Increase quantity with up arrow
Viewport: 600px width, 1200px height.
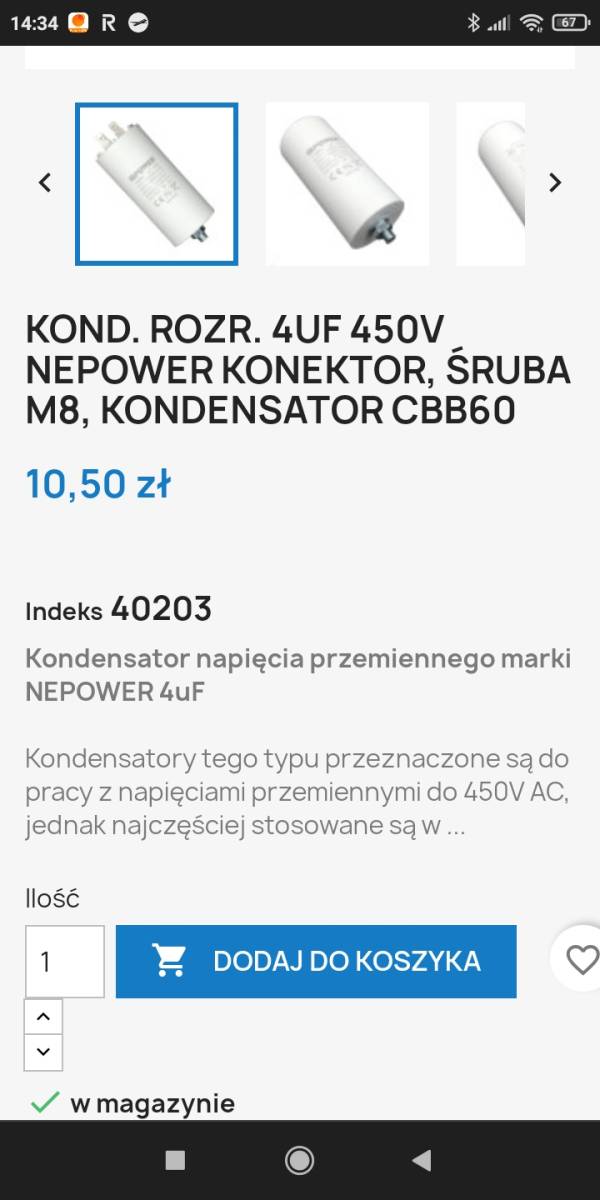click(43, 1017)
